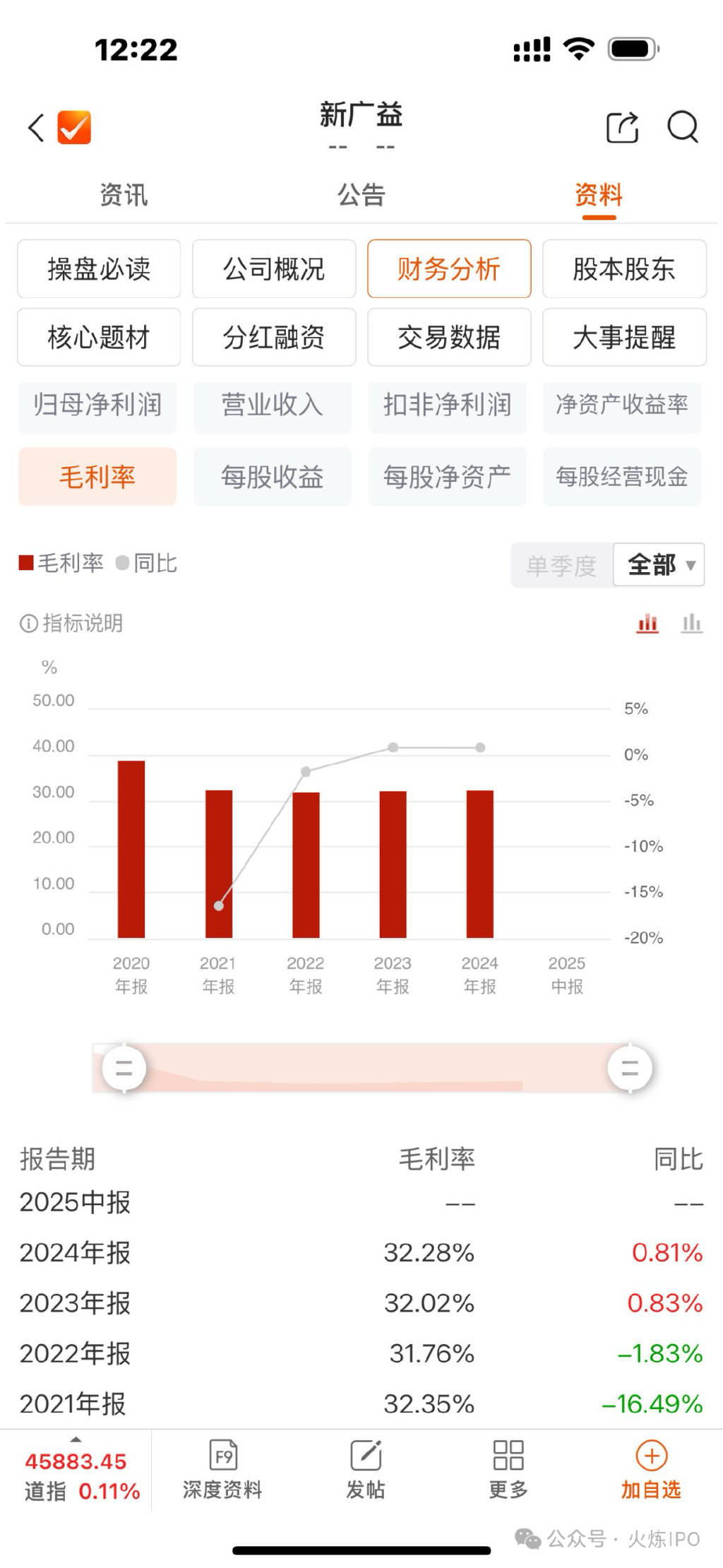Select the 扣非净利润 metric

tap(447, 405)
